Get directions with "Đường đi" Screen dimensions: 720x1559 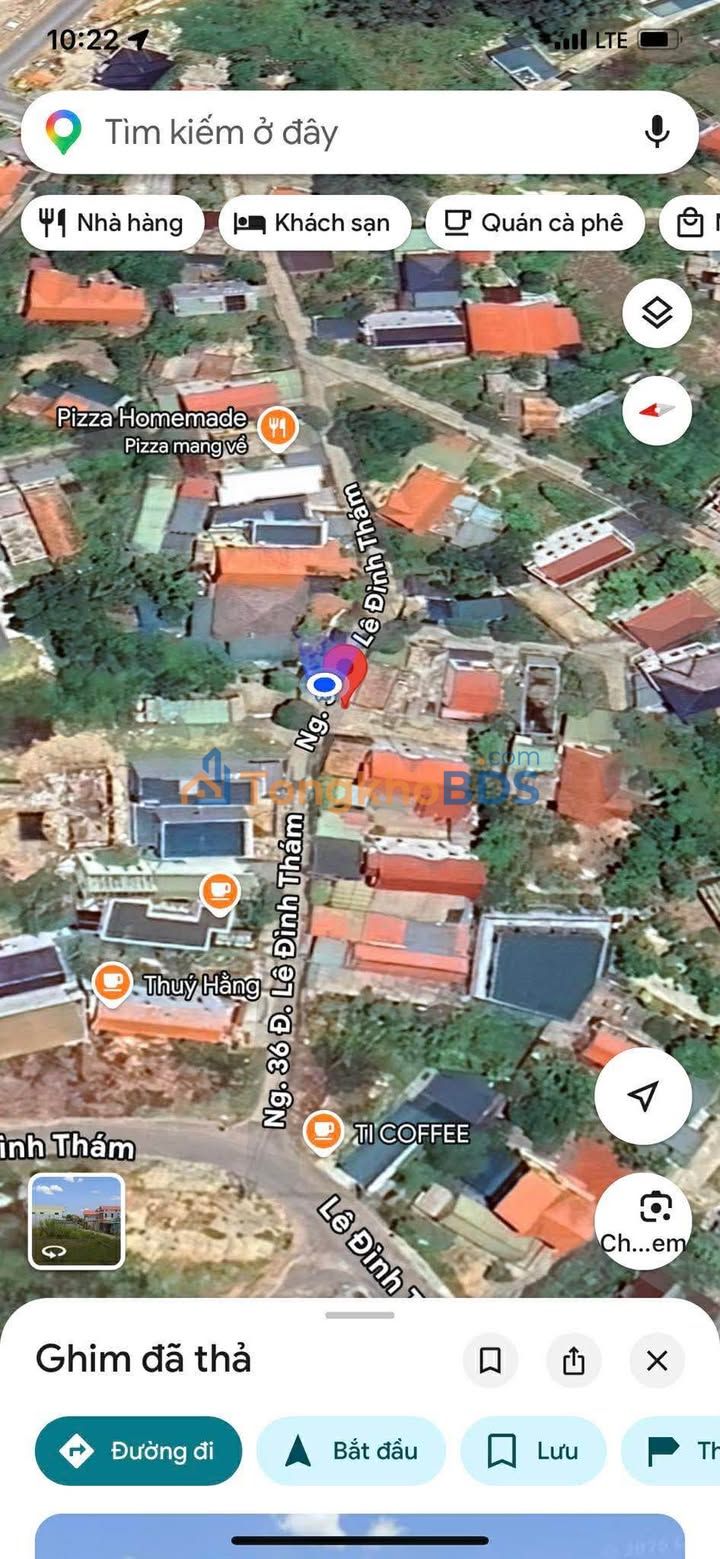tap(139, 1450)
